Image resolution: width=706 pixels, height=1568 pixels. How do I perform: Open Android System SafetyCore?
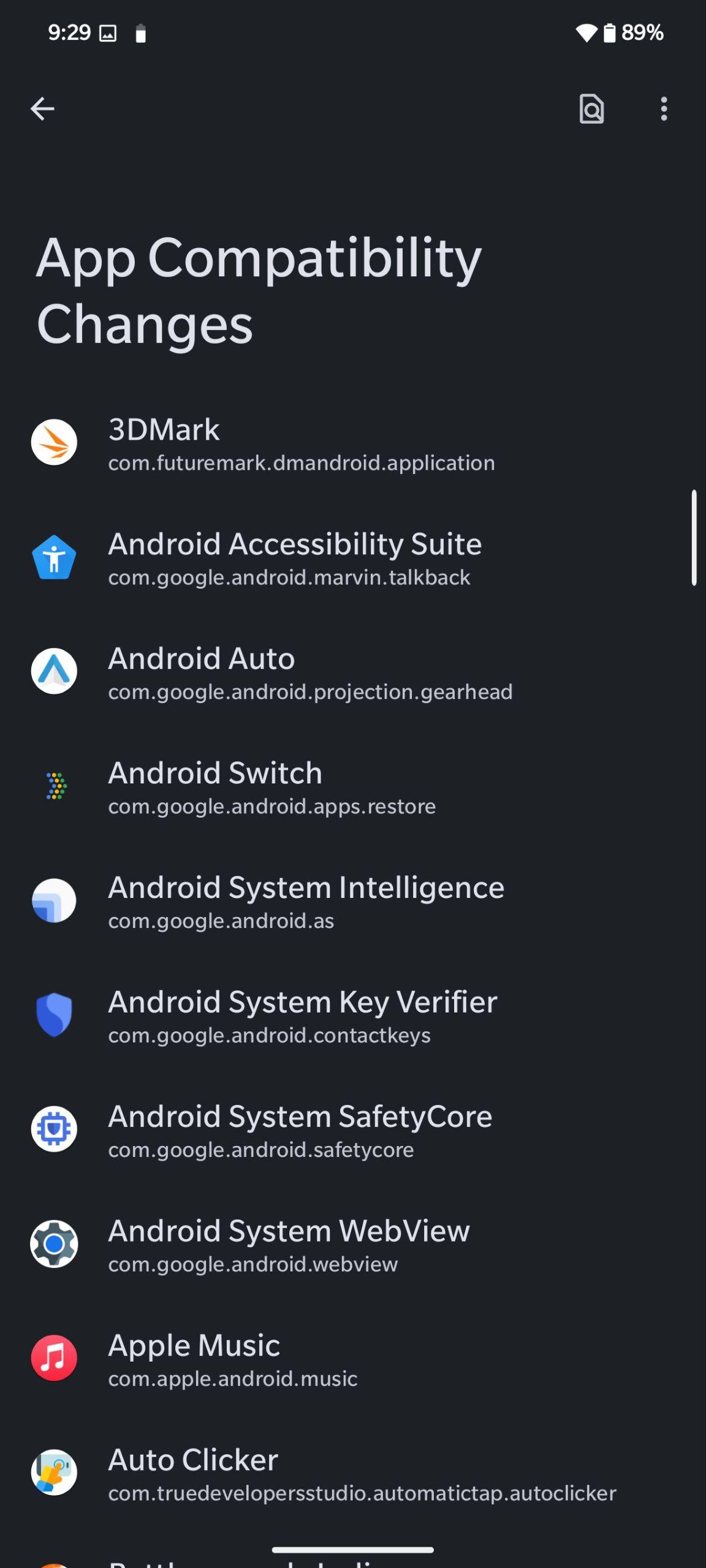353,1130
